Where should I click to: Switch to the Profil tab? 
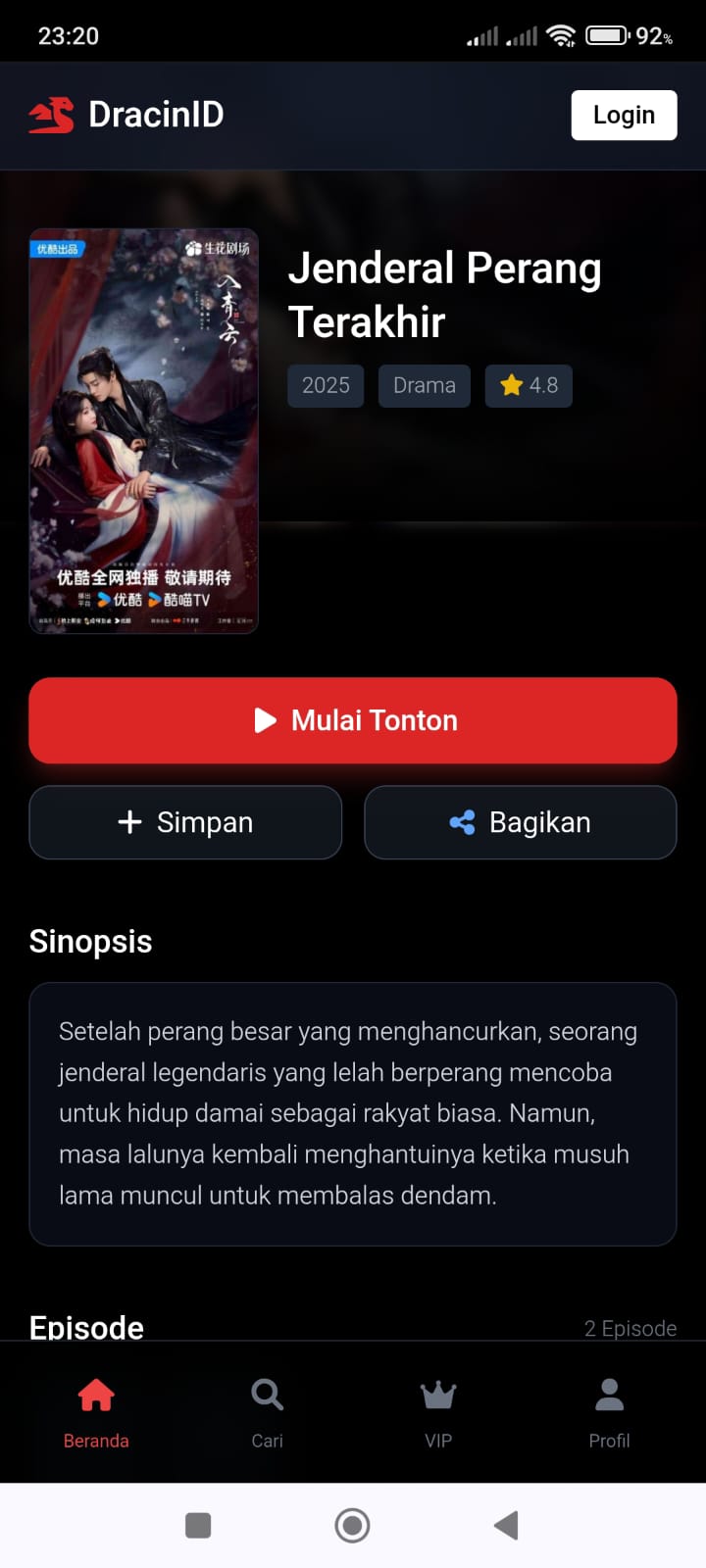[609, 1411]
